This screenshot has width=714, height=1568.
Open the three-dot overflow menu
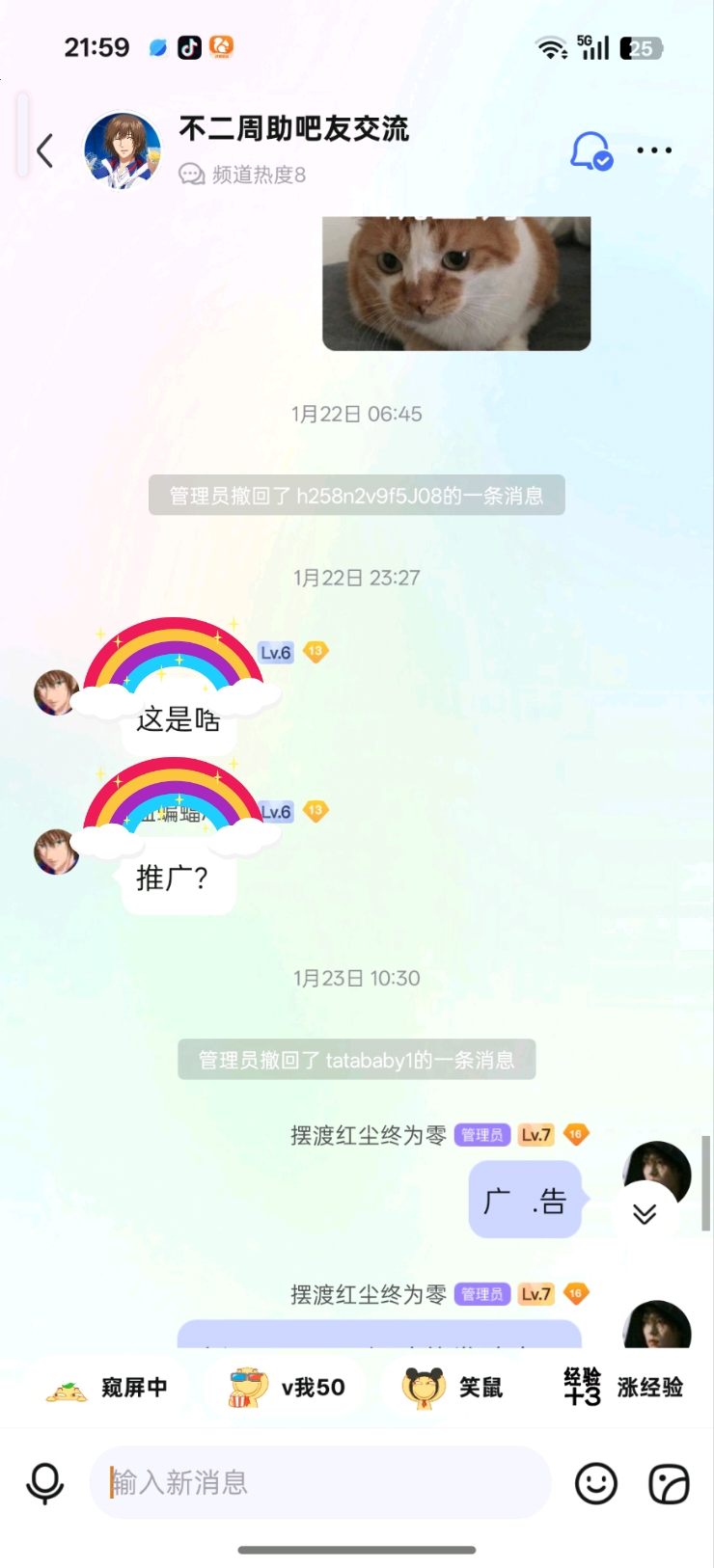click(x=654, y=150)
